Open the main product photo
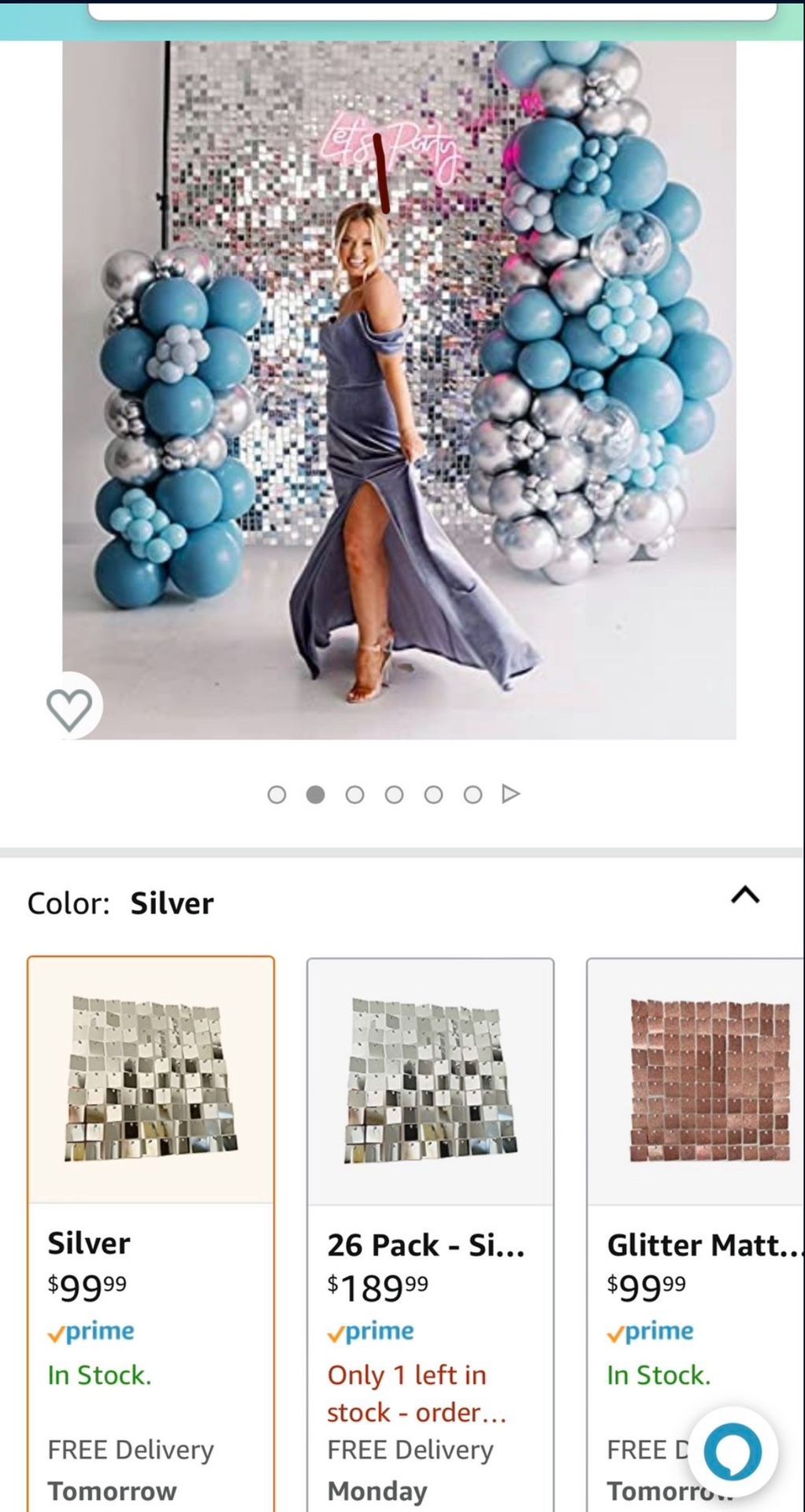Viewport: 805px width, 1512px height. point(399,390)
